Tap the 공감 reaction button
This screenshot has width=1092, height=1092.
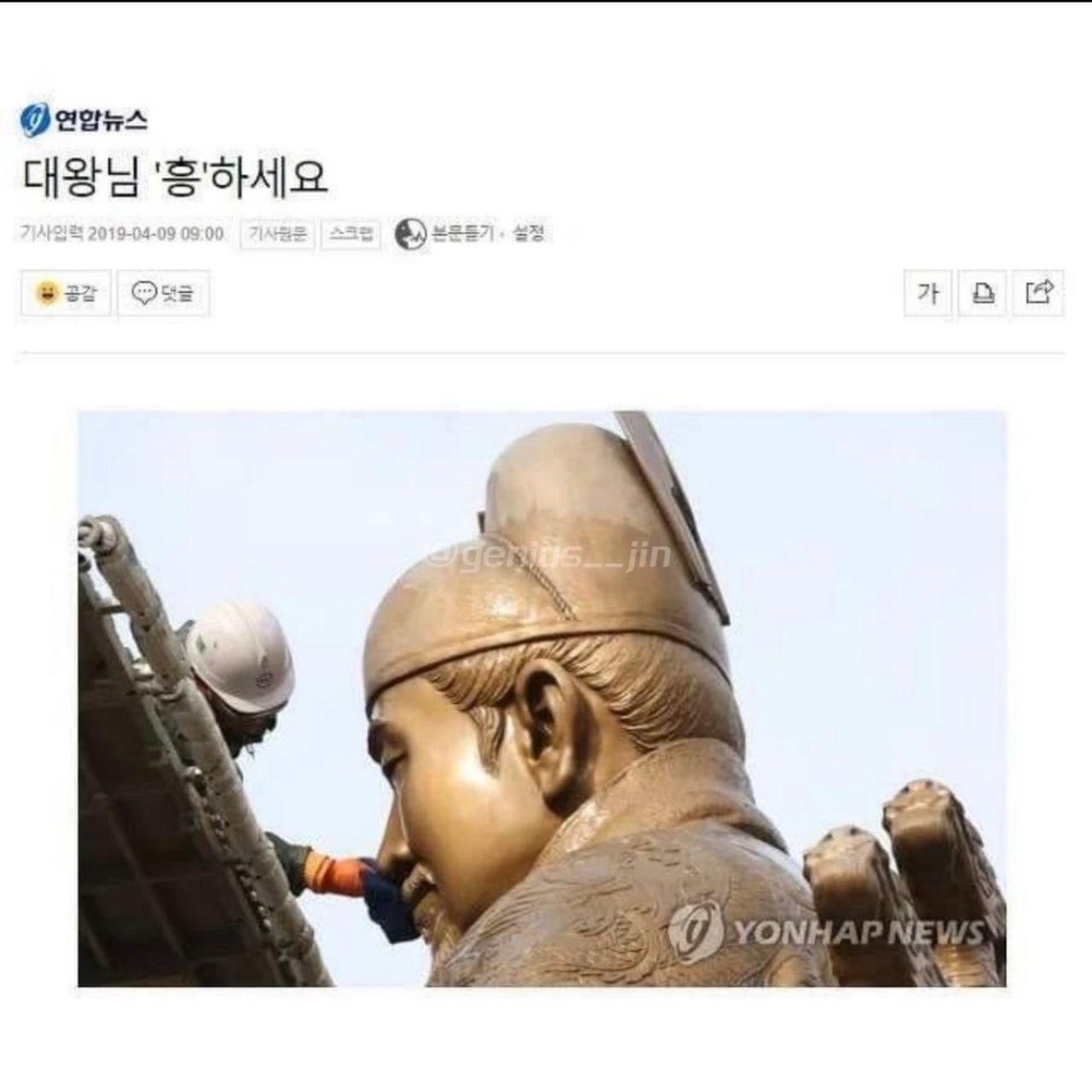[x=66, y=293]
